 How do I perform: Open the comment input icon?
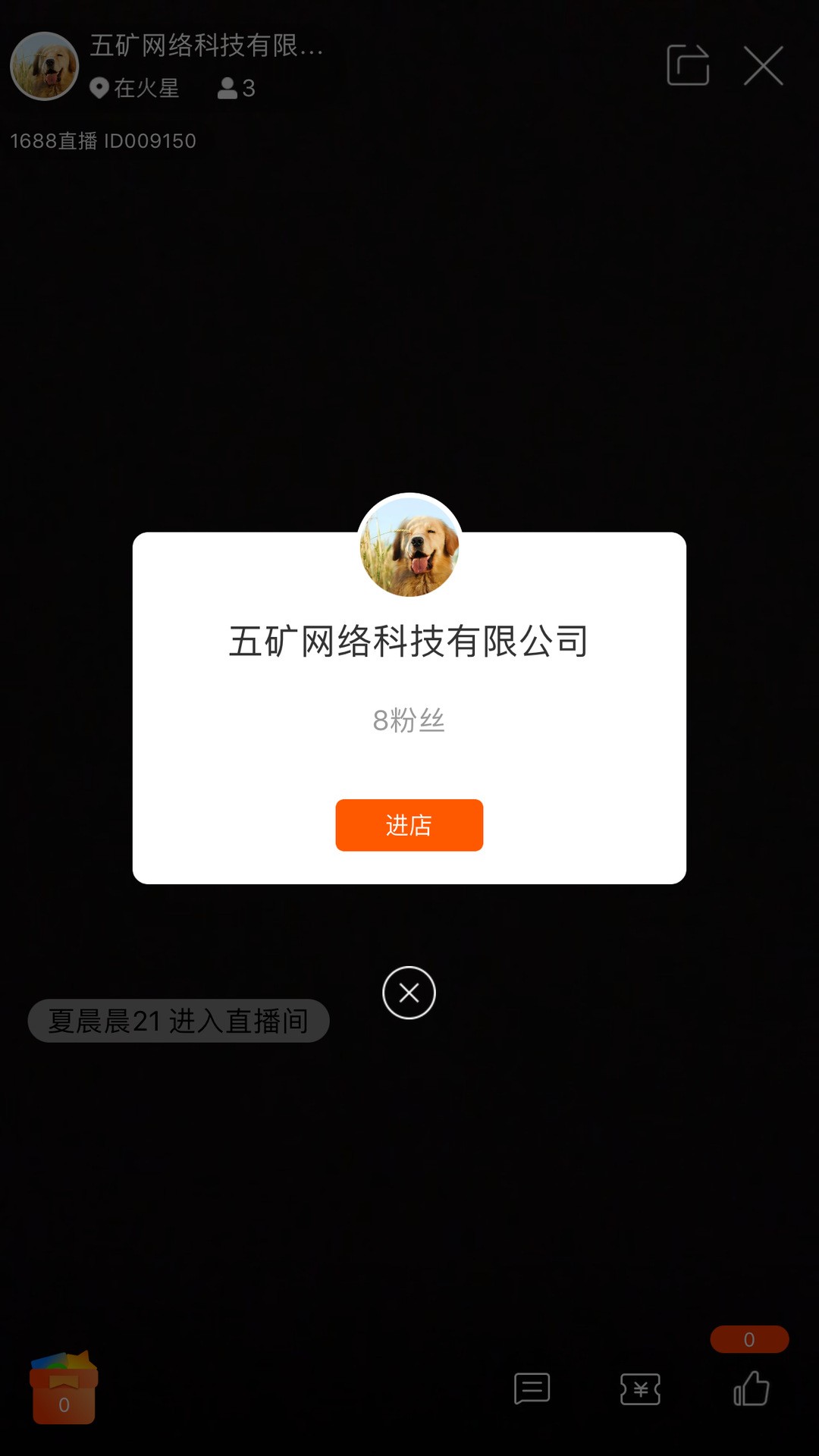coord(532,1389)
